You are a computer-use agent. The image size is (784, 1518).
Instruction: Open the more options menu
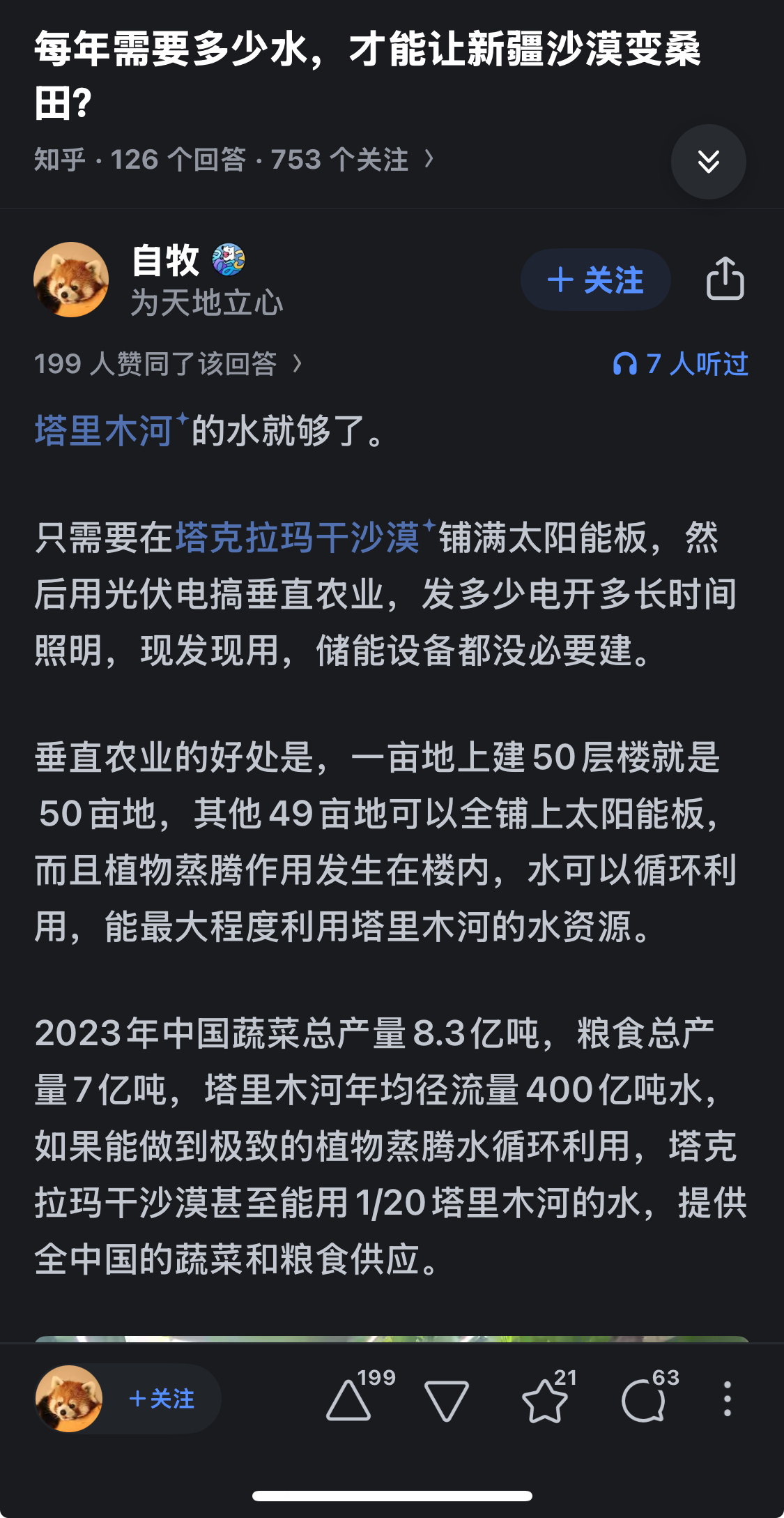[x=727, y=1399]
